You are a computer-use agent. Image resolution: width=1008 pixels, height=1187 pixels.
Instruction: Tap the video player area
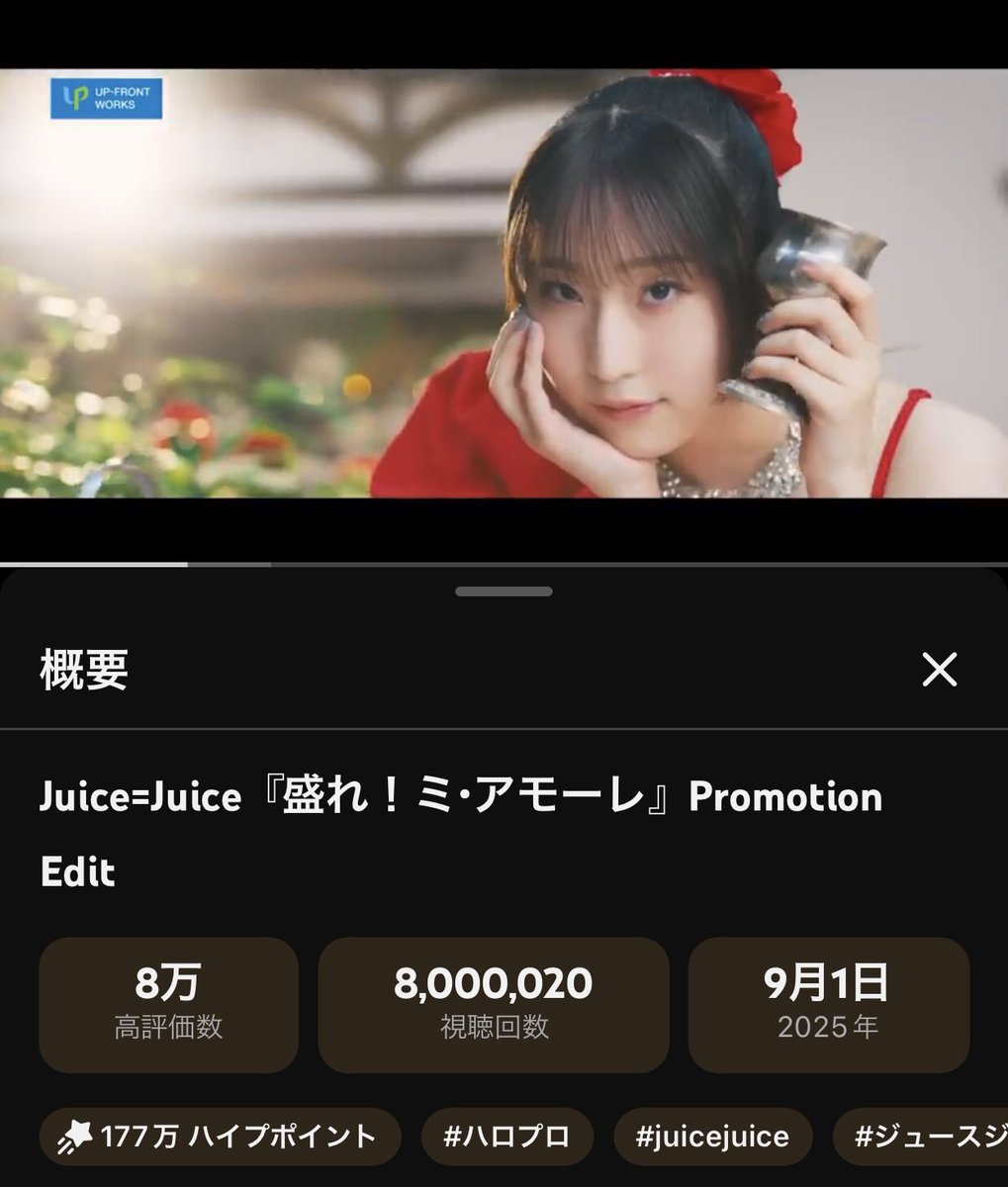click(x=504, y=284)
